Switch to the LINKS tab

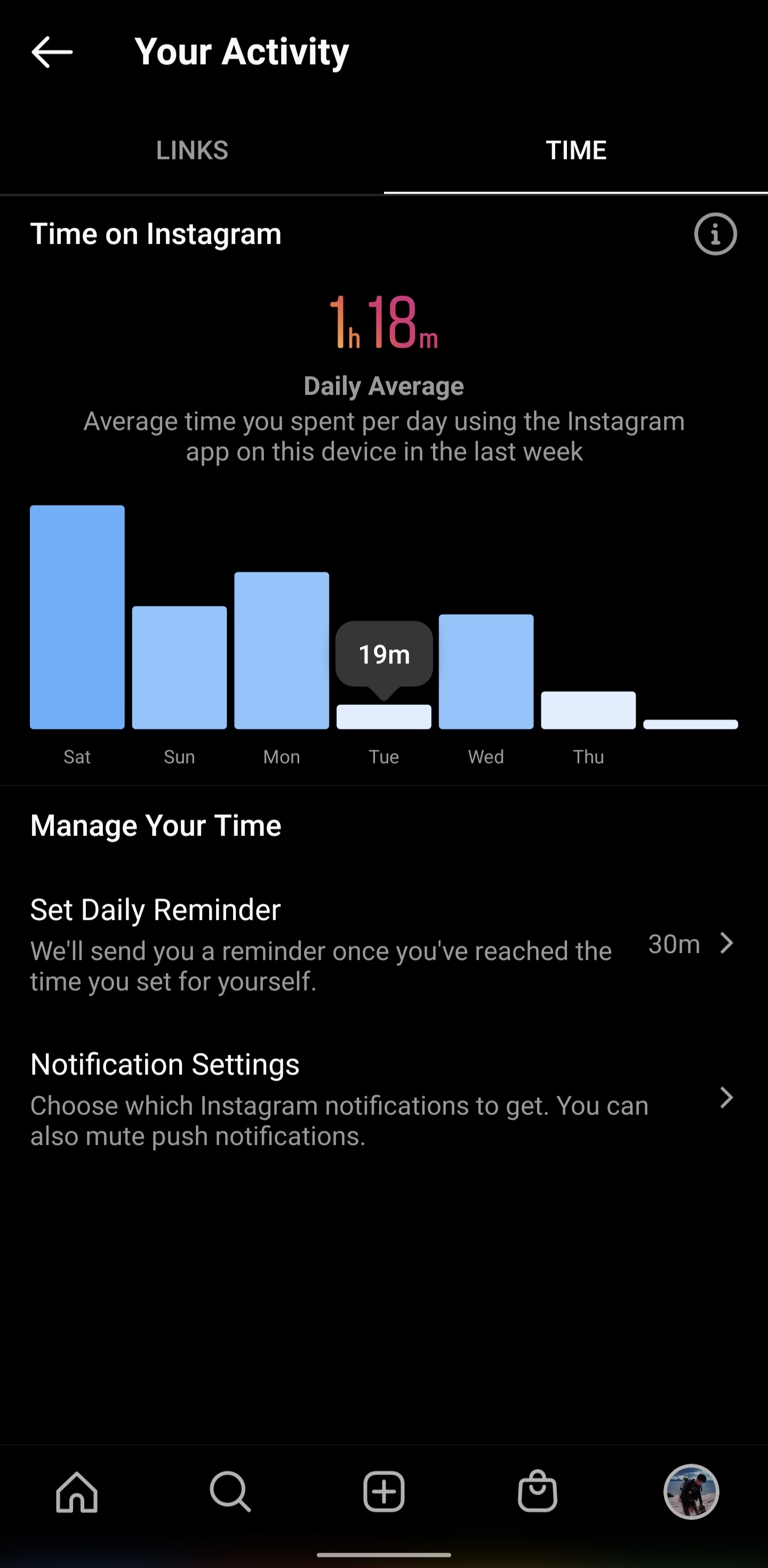coord(192,150)
